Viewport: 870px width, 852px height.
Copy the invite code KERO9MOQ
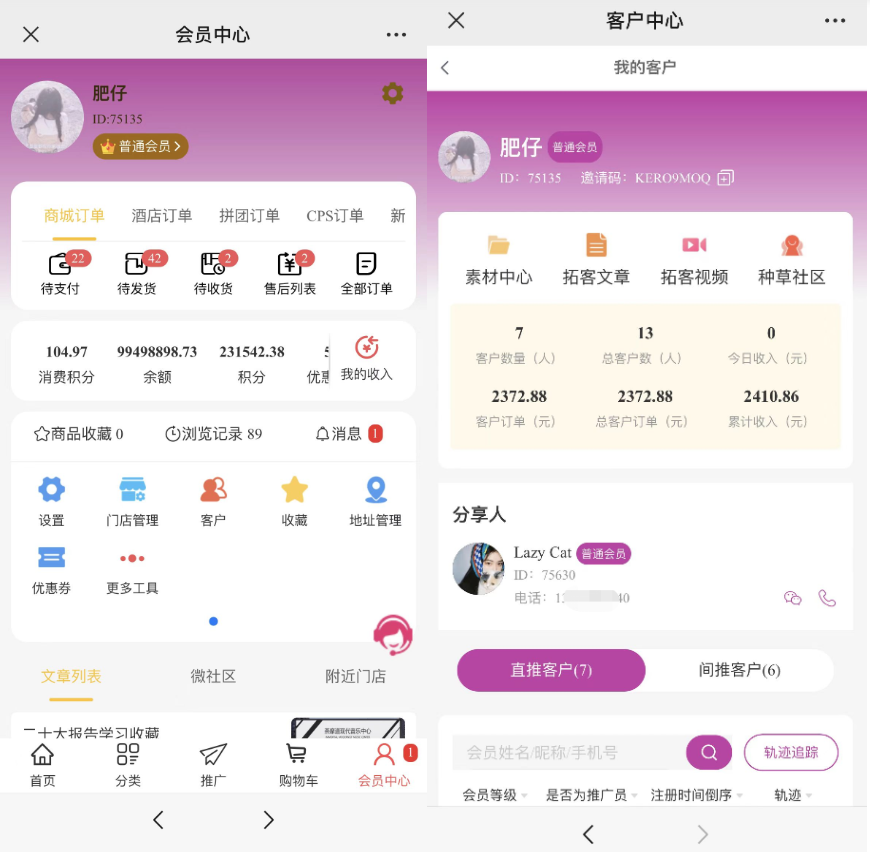726,178
